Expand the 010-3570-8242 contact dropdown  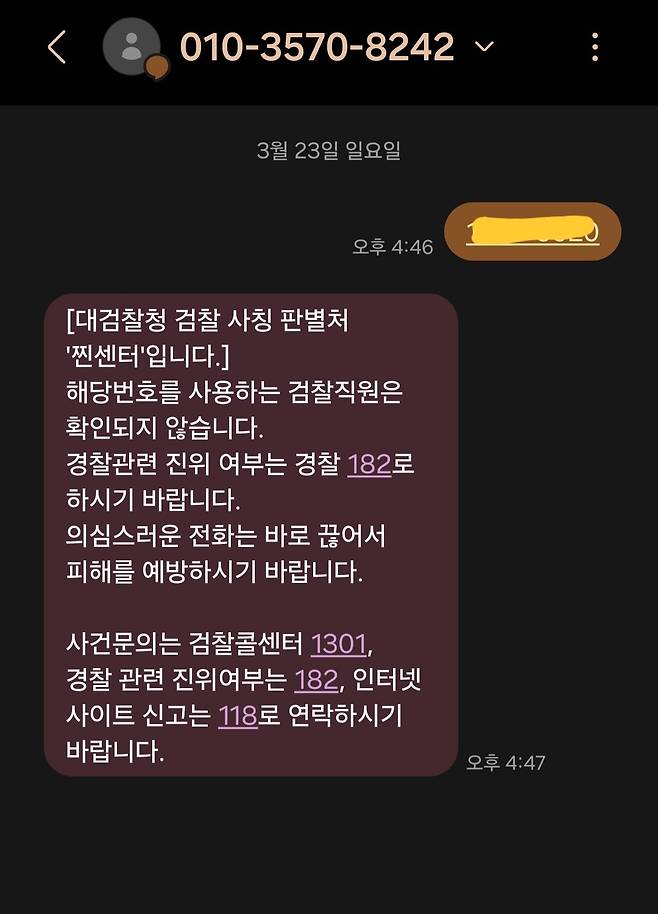point(484,47)
